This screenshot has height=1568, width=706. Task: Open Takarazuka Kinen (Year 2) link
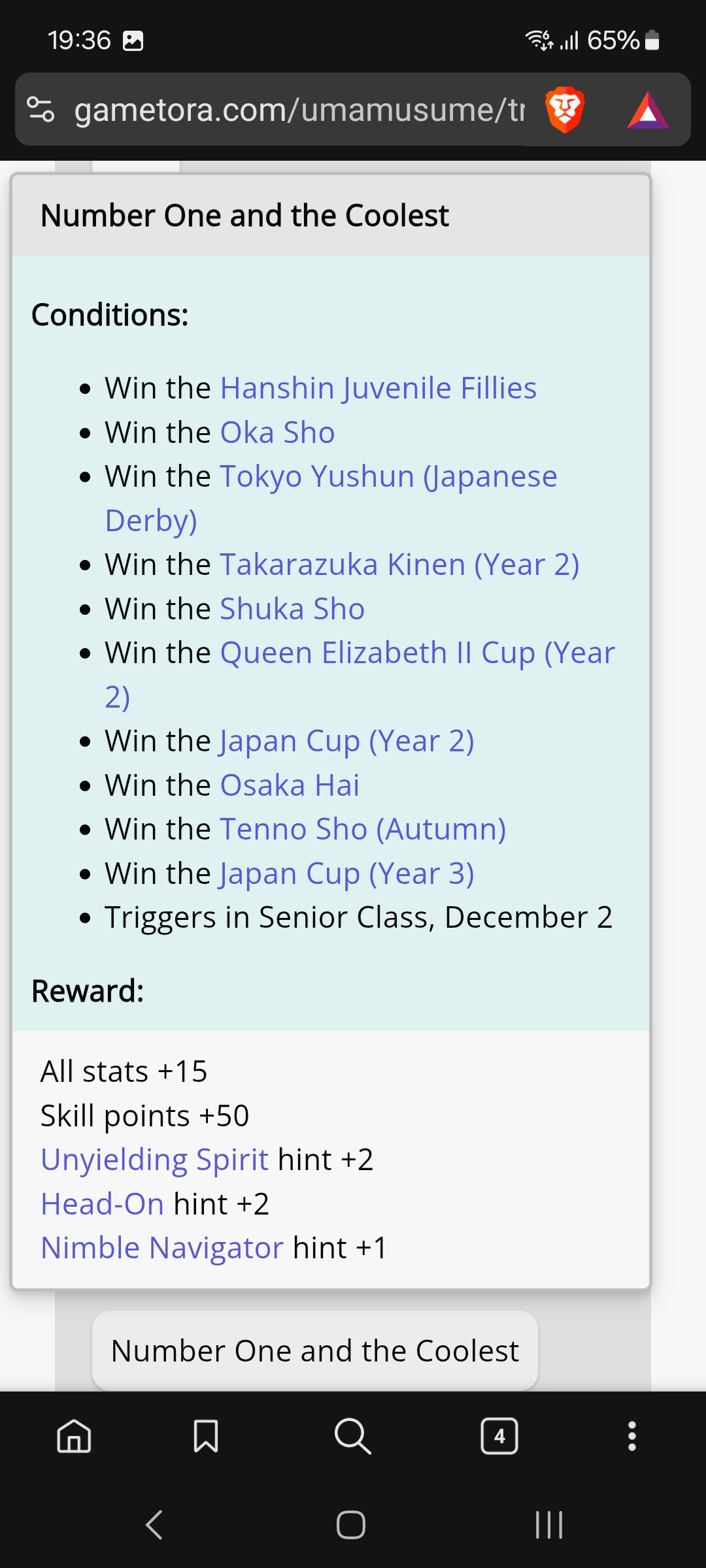pos(400,565)
